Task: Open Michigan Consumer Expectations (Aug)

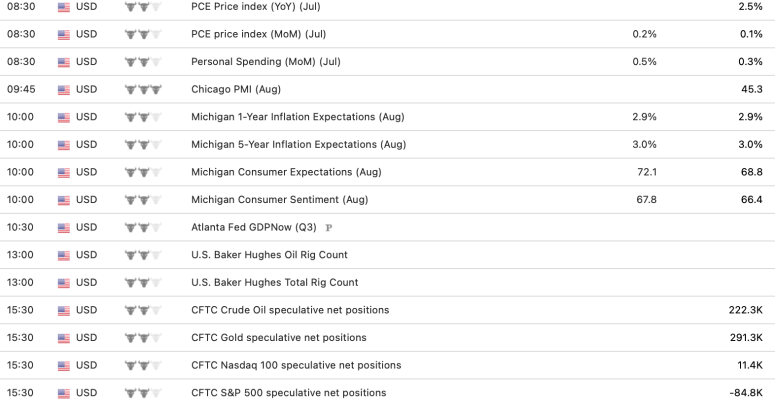Action: [x=282, y=172]
